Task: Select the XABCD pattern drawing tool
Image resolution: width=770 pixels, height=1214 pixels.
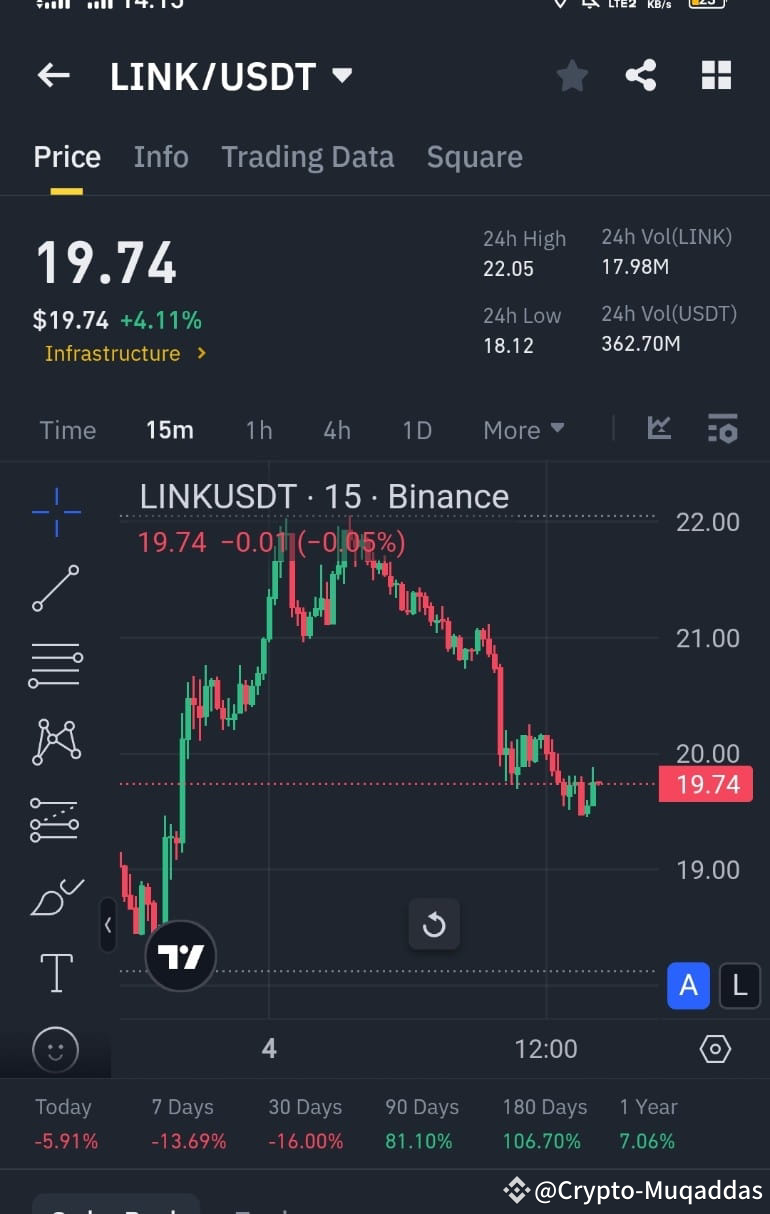Action: click(55, 742)
